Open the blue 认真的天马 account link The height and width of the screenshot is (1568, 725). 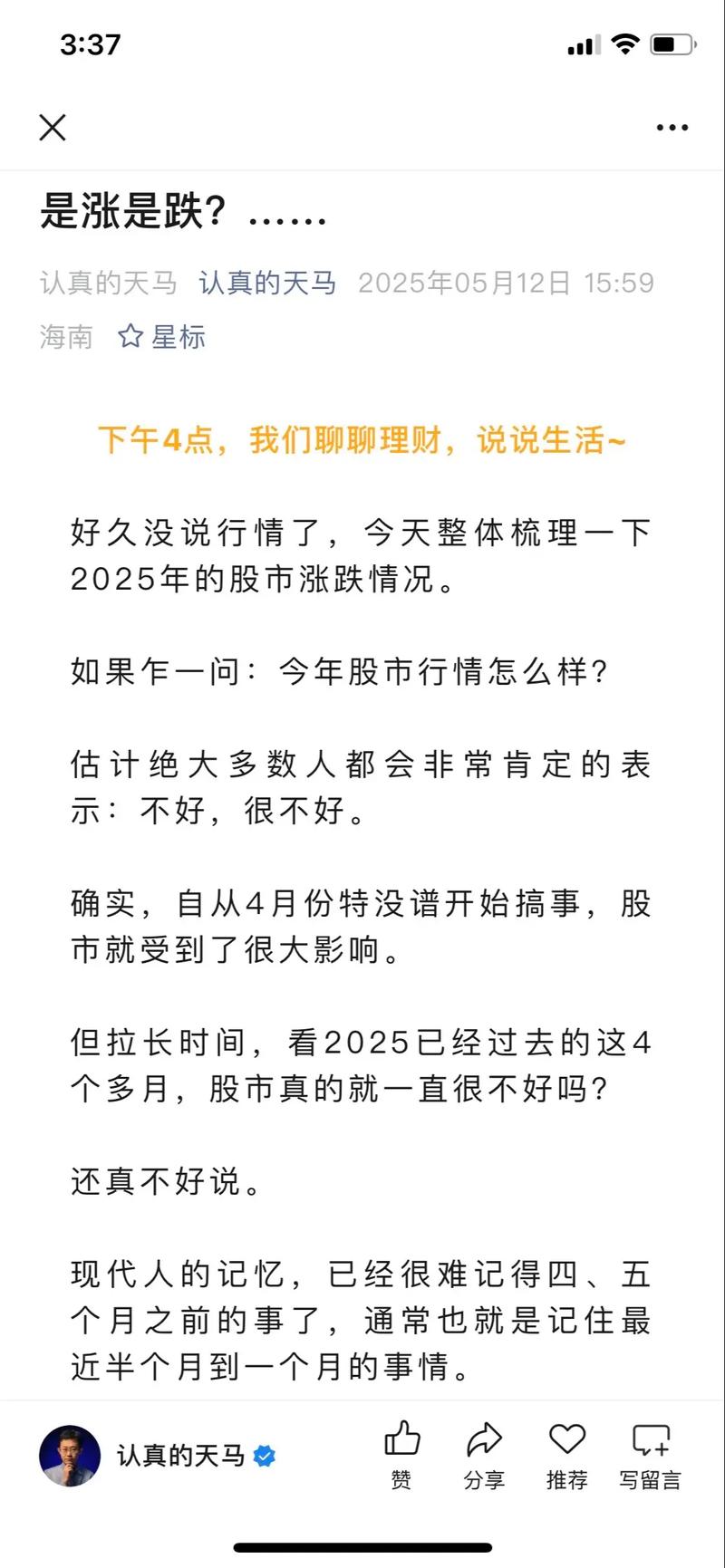coord(267,284)
